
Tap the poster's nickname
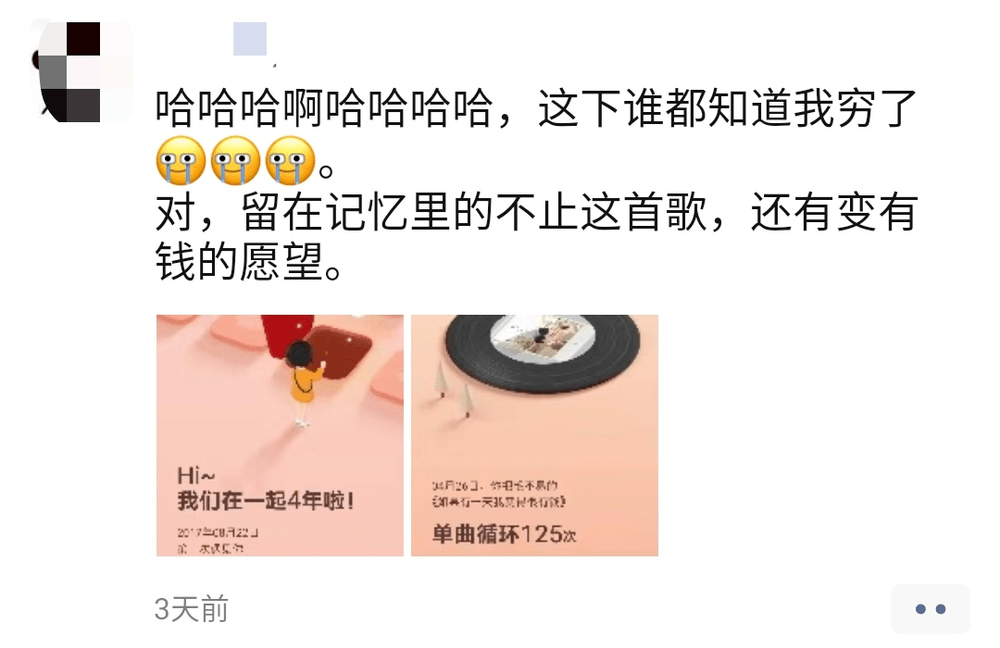[250, 39]
